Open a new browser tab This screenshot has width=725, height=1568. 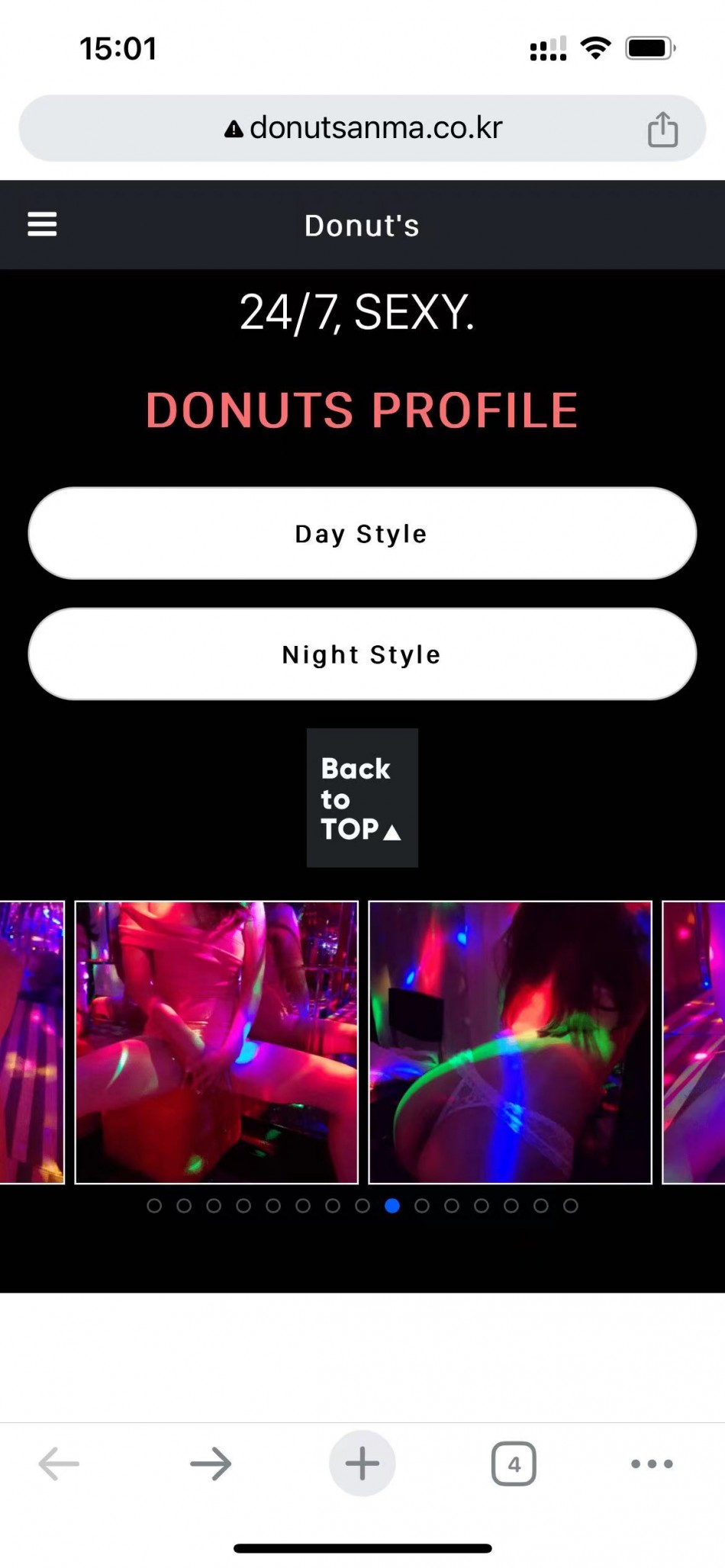(x=362, y=1463)
